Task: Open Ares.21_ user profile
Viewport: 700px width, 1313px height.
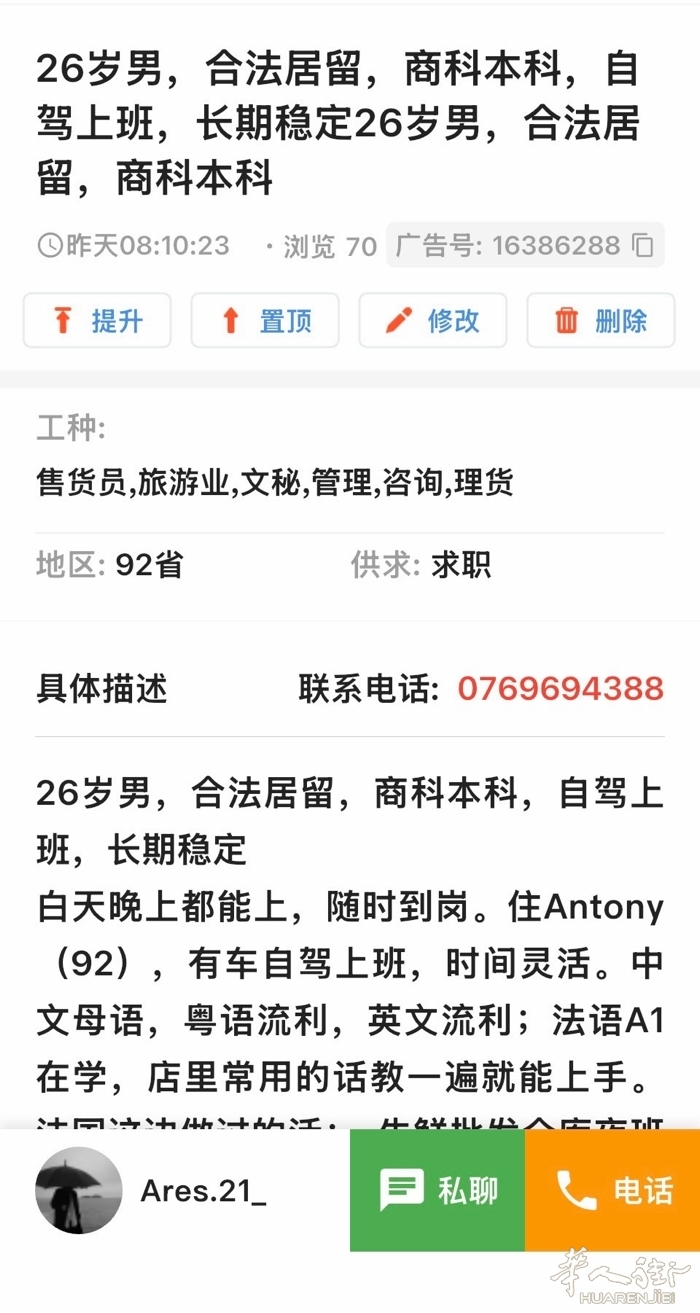Action: 152,1190
